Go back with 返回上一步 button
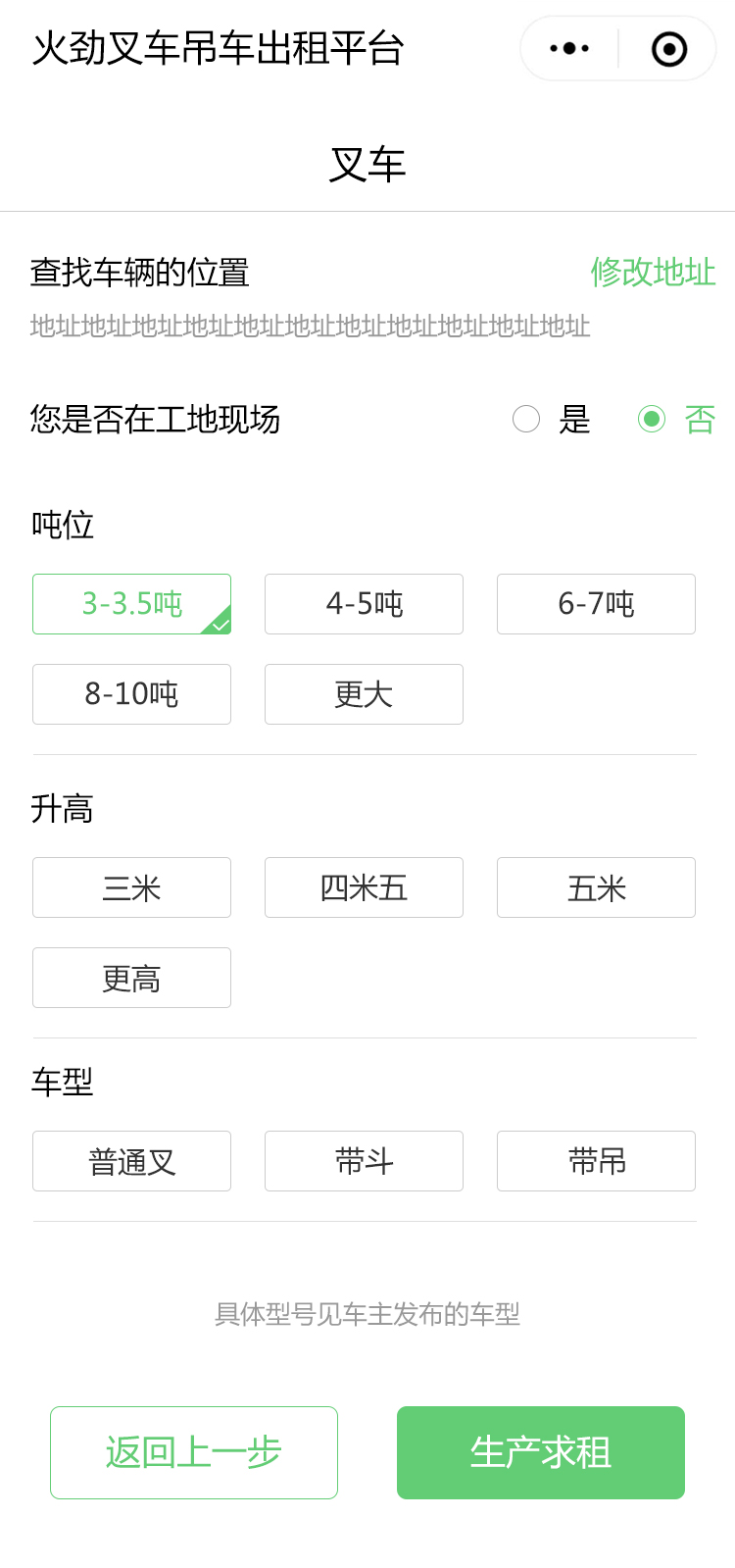Viewport: 735px width, 1568px height. tap(194, 1452)
